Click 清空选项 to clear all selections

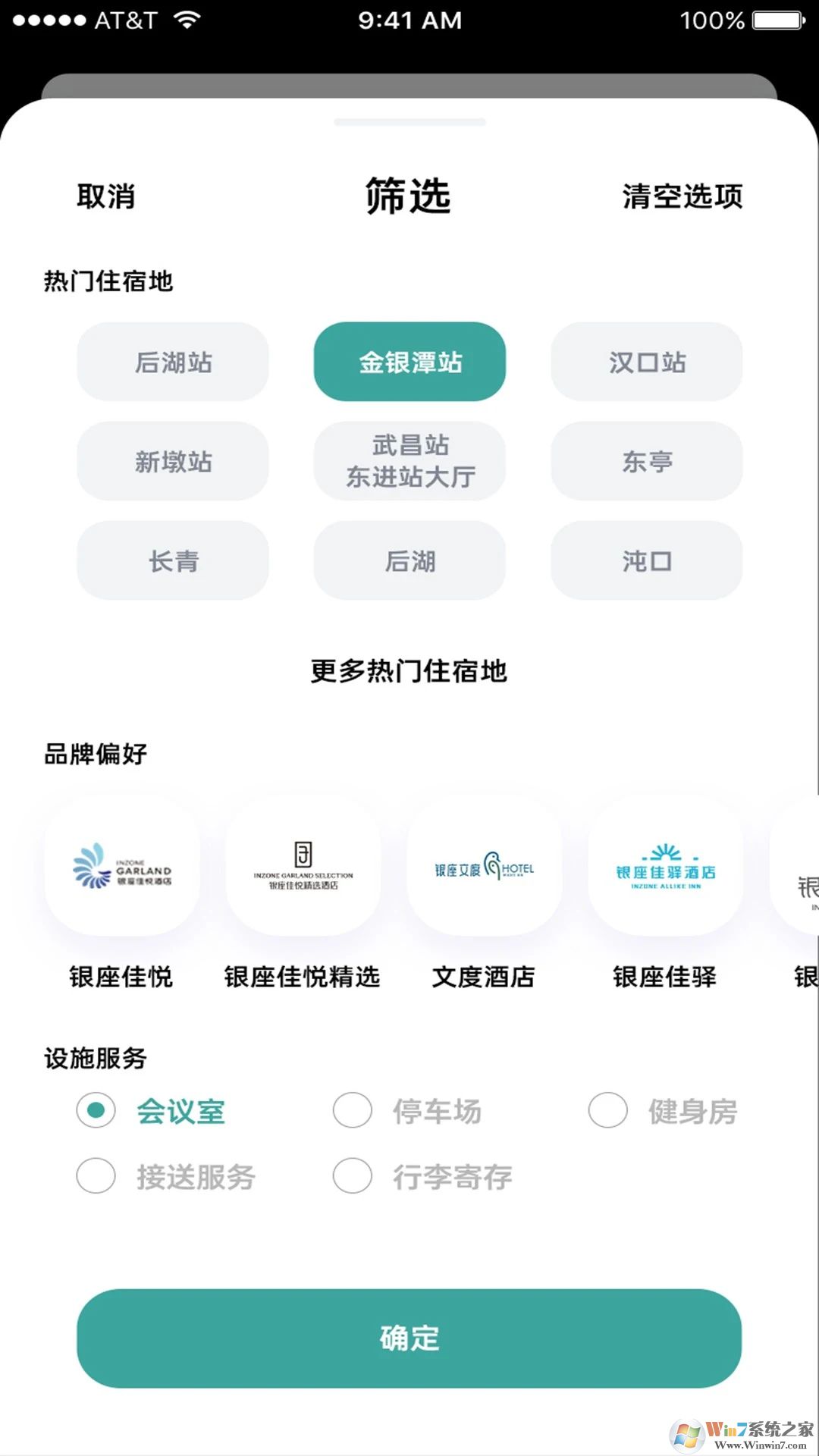click(x=681, y=196)
